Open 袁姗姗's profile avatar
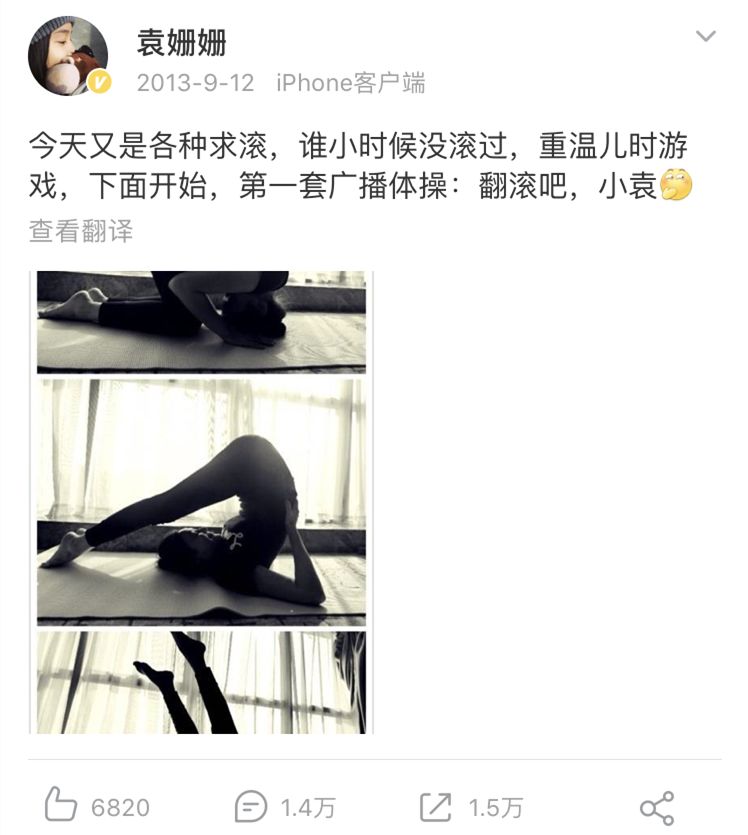Image resolution: width=748 pixels, height=835 pixels. tap(68, 56)
